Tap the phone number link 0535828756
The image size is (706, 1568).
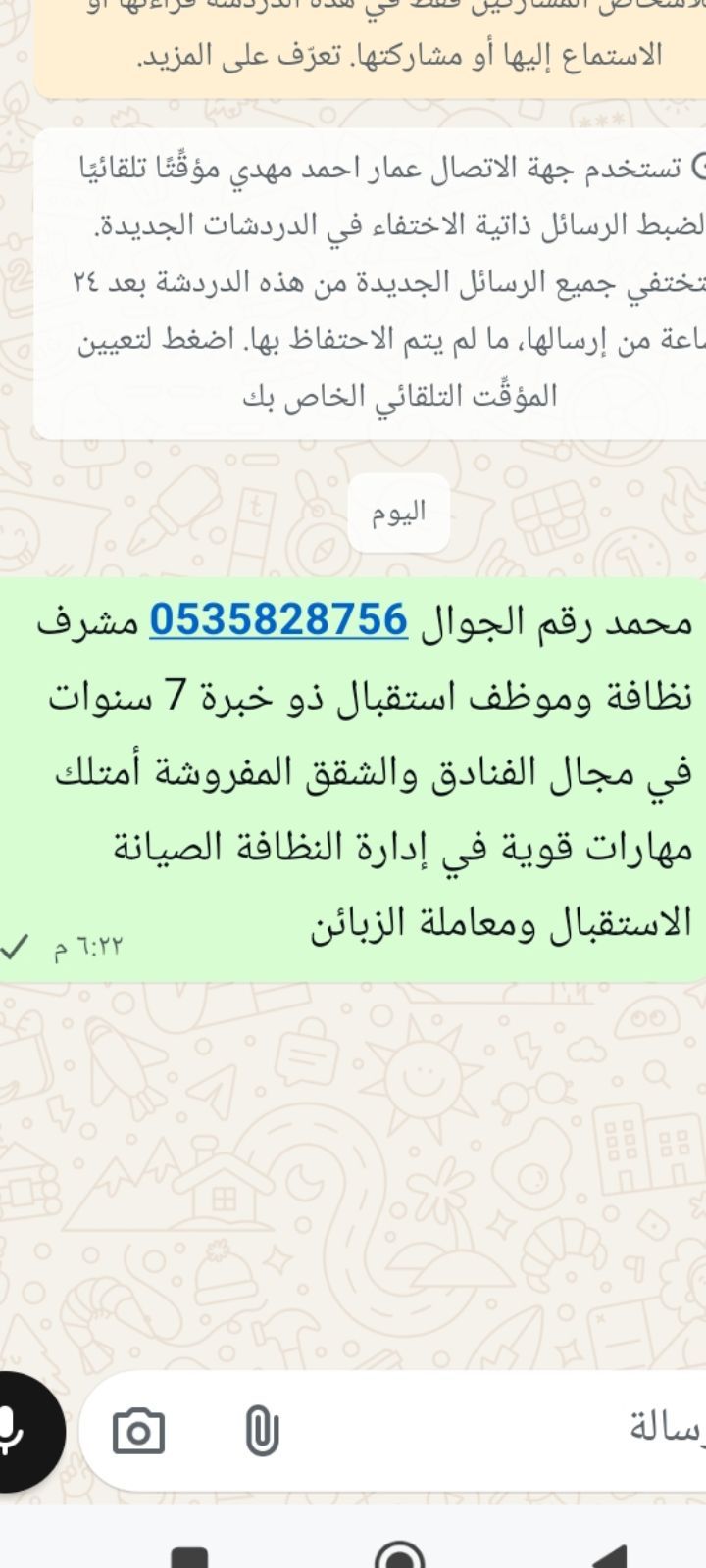(x=277, y=620)
